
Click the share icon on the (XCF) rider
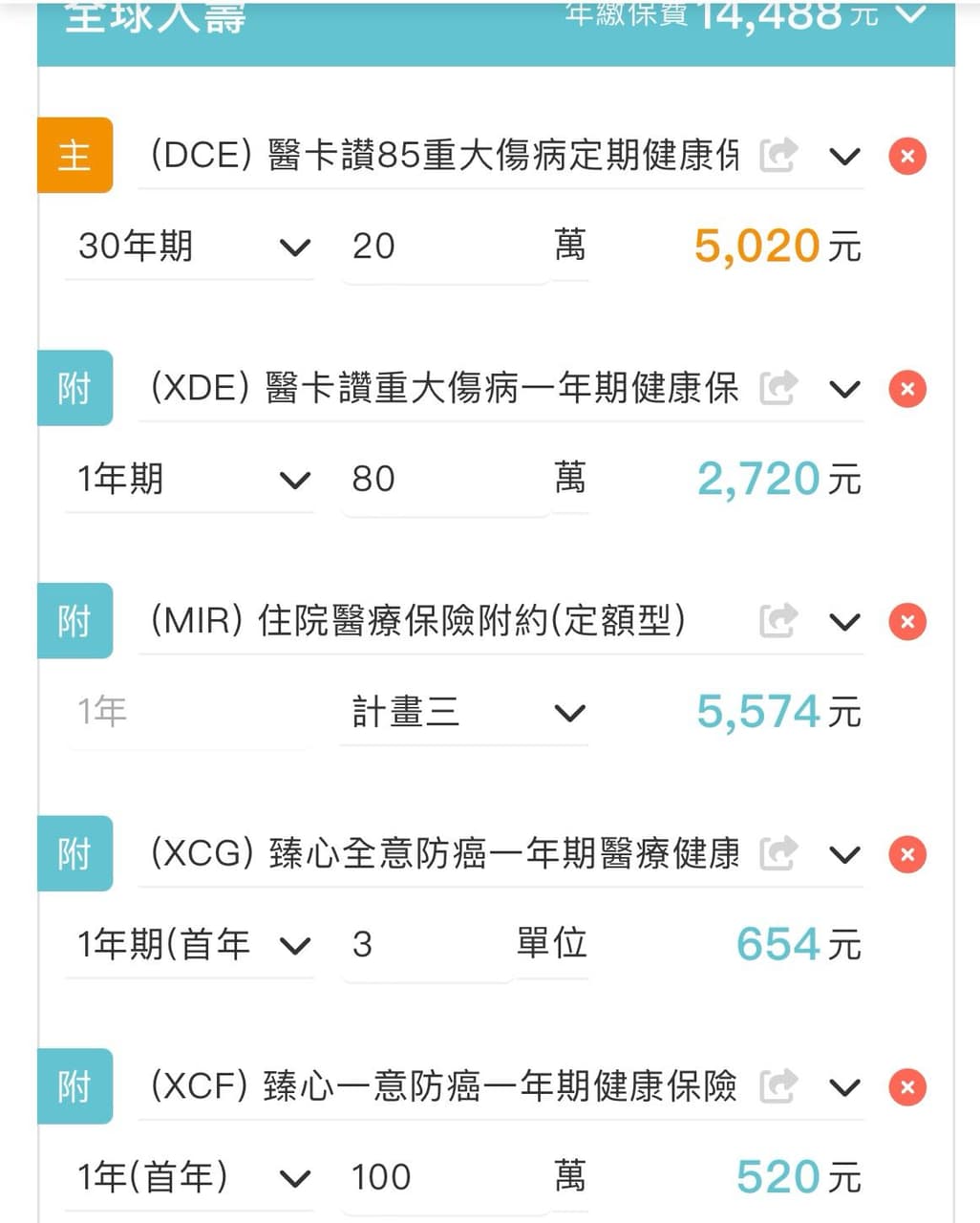tap(778, 1086)
